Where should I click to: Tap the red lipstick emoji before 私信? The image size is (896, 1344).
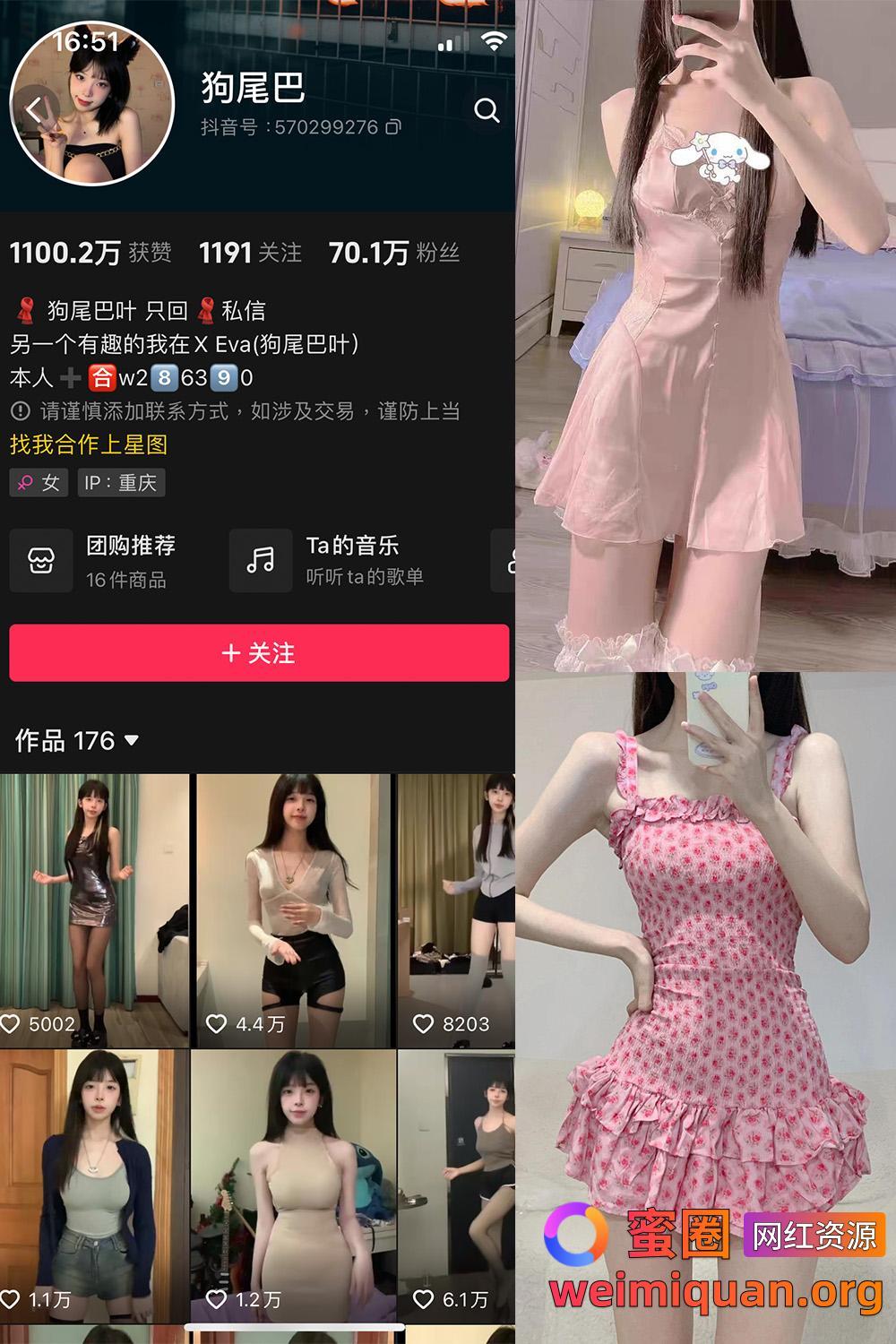(205, 311)
